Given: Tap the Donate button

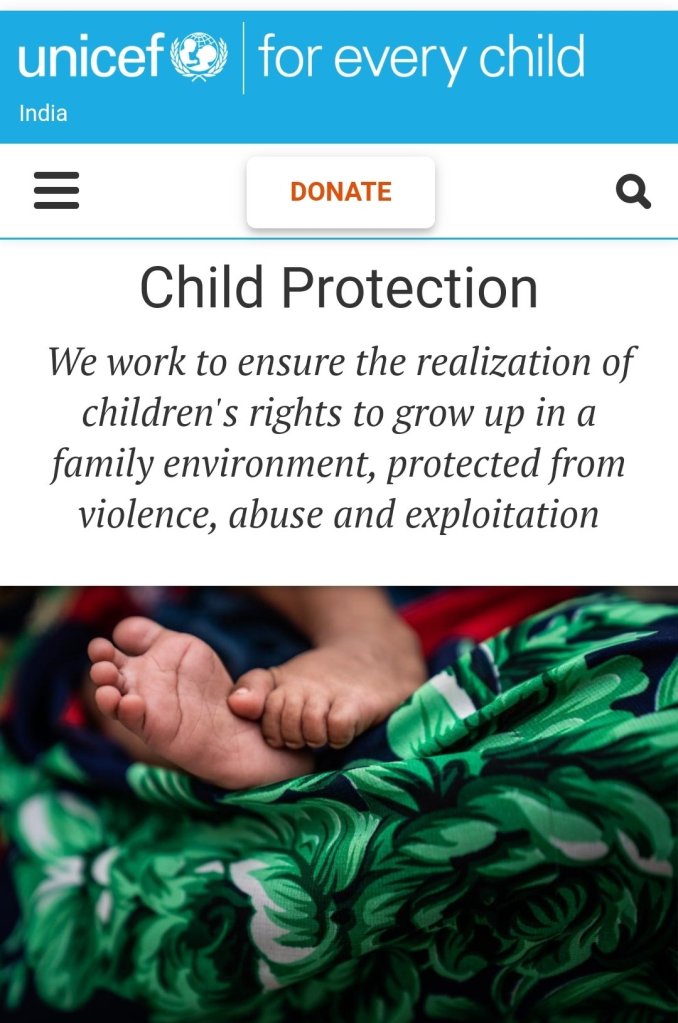Looking at the screenshot, I should [x=340, y=191].
